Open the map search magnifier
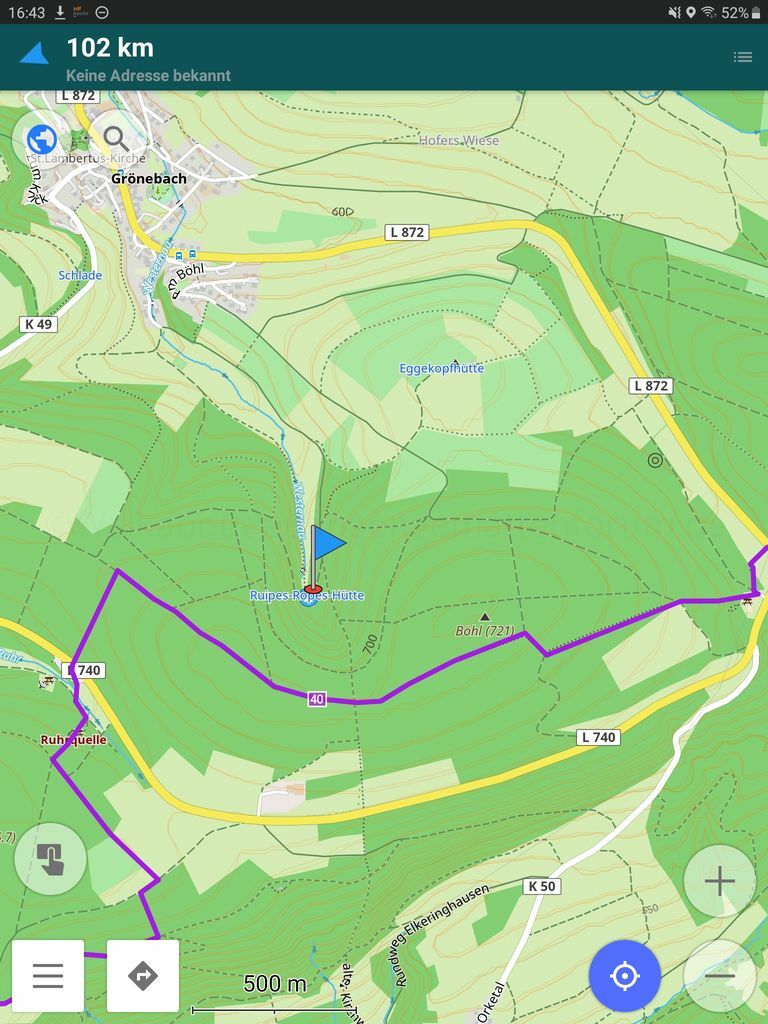 point(117,138)
